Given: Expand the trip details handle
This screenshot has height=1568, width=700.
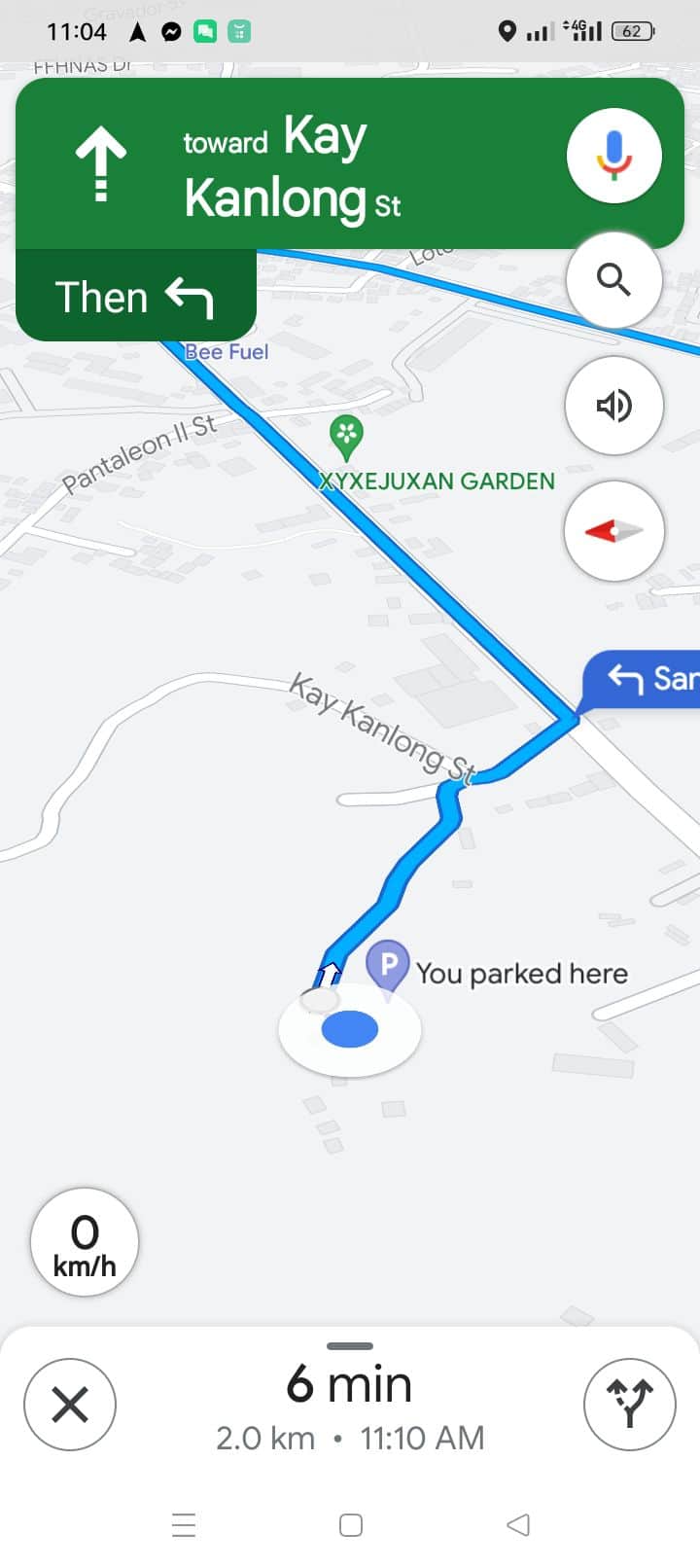Looking at the screenshot, I should 350,1346.
